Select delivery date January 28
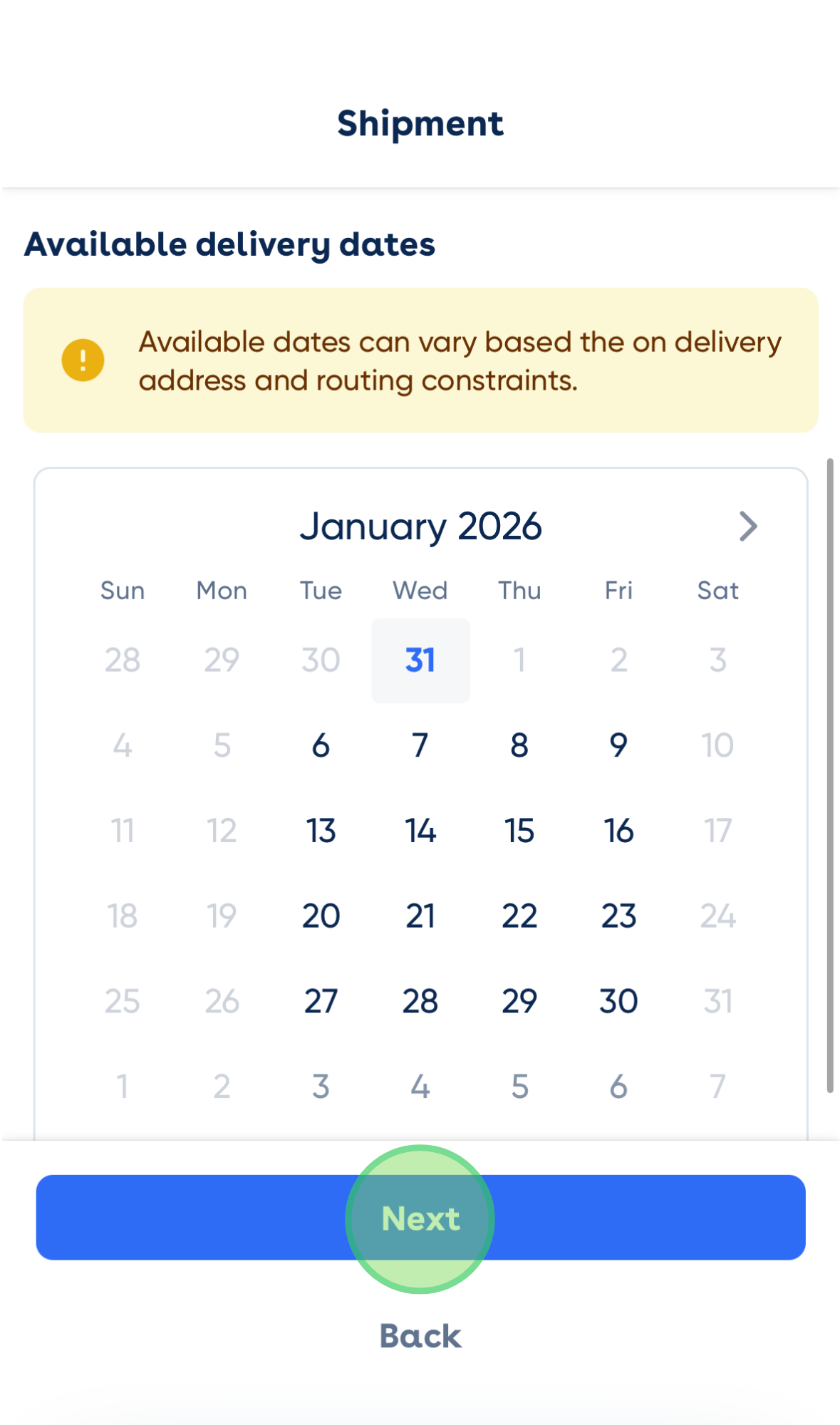The height and width of the screenshot is (1425, 840). tap(420, 1000)
